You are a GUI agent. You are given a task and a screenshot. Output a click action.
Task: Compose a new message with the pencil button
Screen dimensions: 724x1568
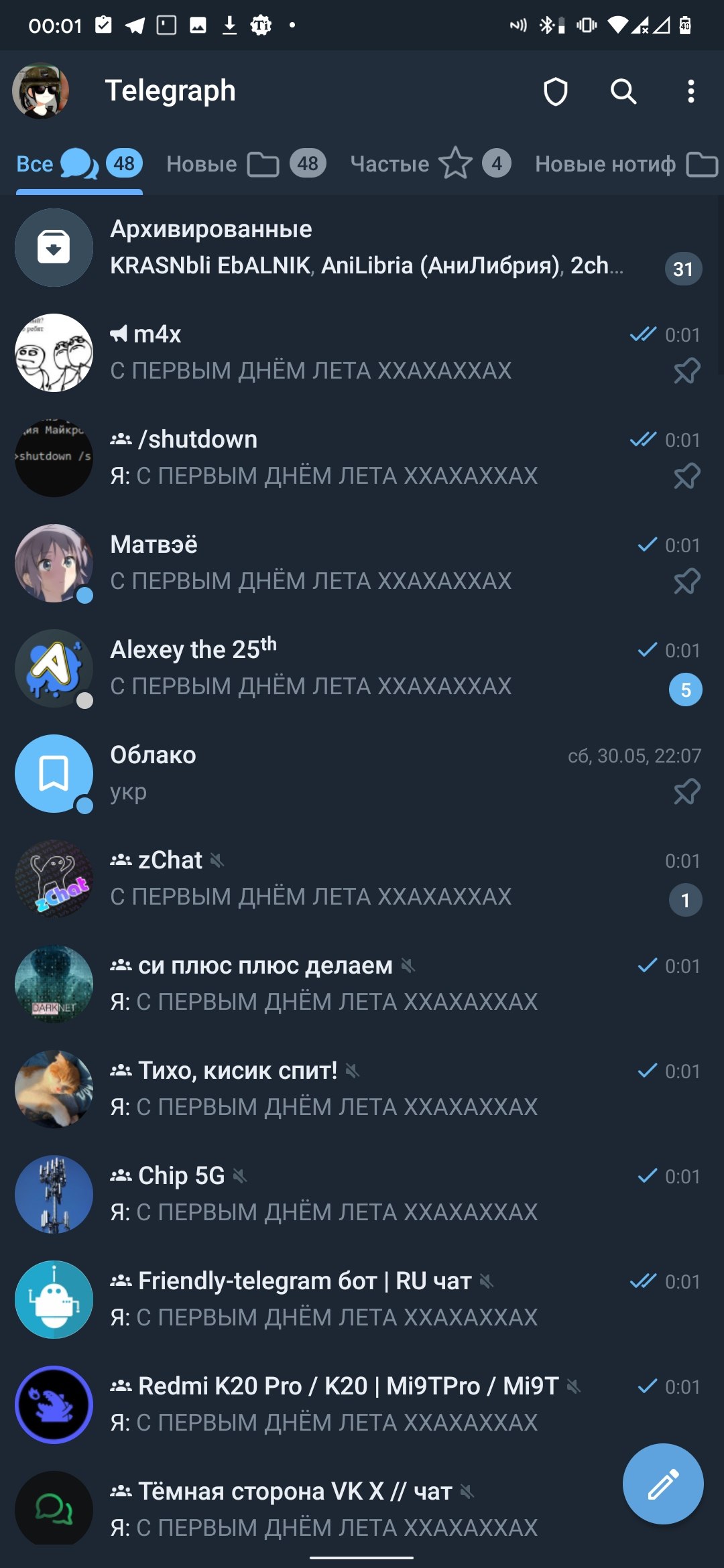pyautogui.click(x=662, y=1484)
